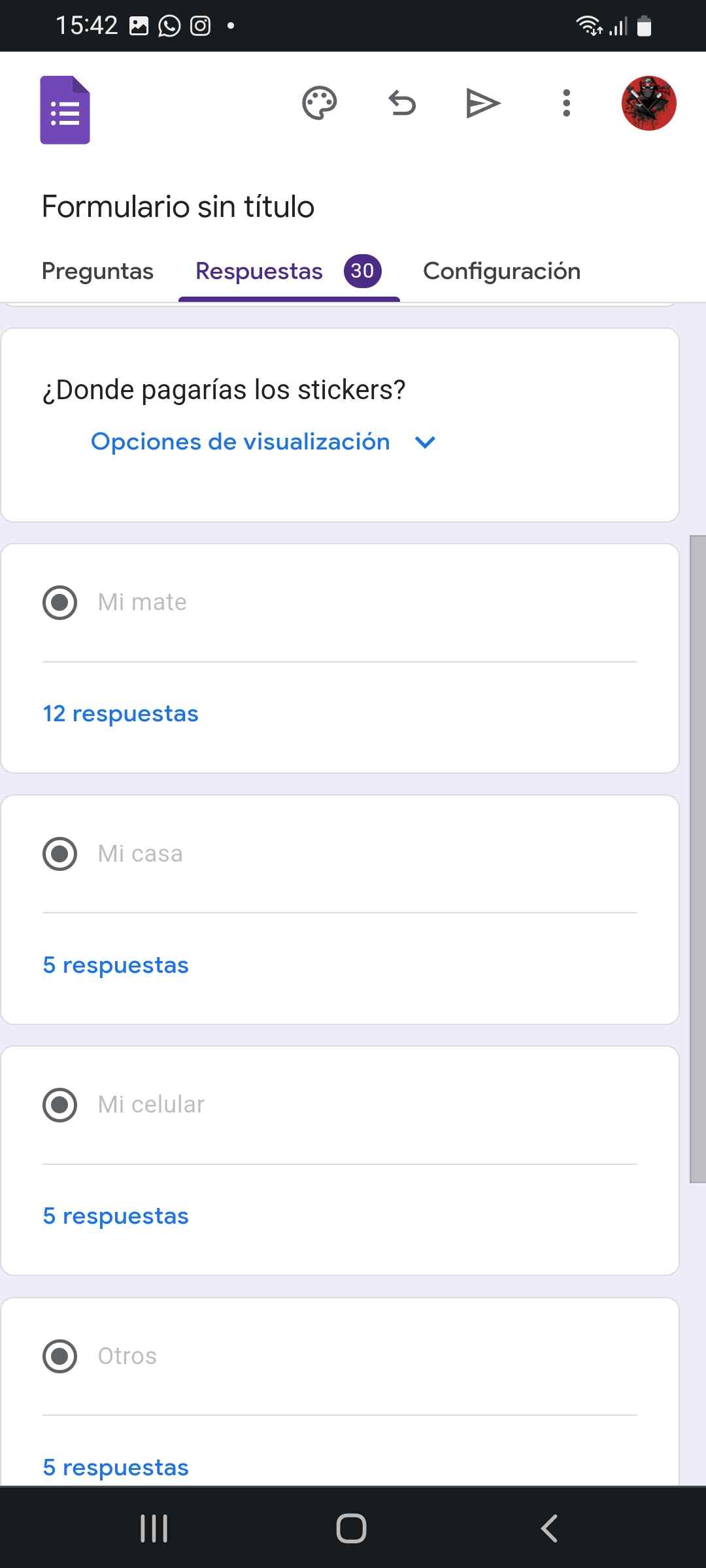This screenshot has width=706, height=1568.
Task: Open the account profile picture
Action: coord(648,103)
